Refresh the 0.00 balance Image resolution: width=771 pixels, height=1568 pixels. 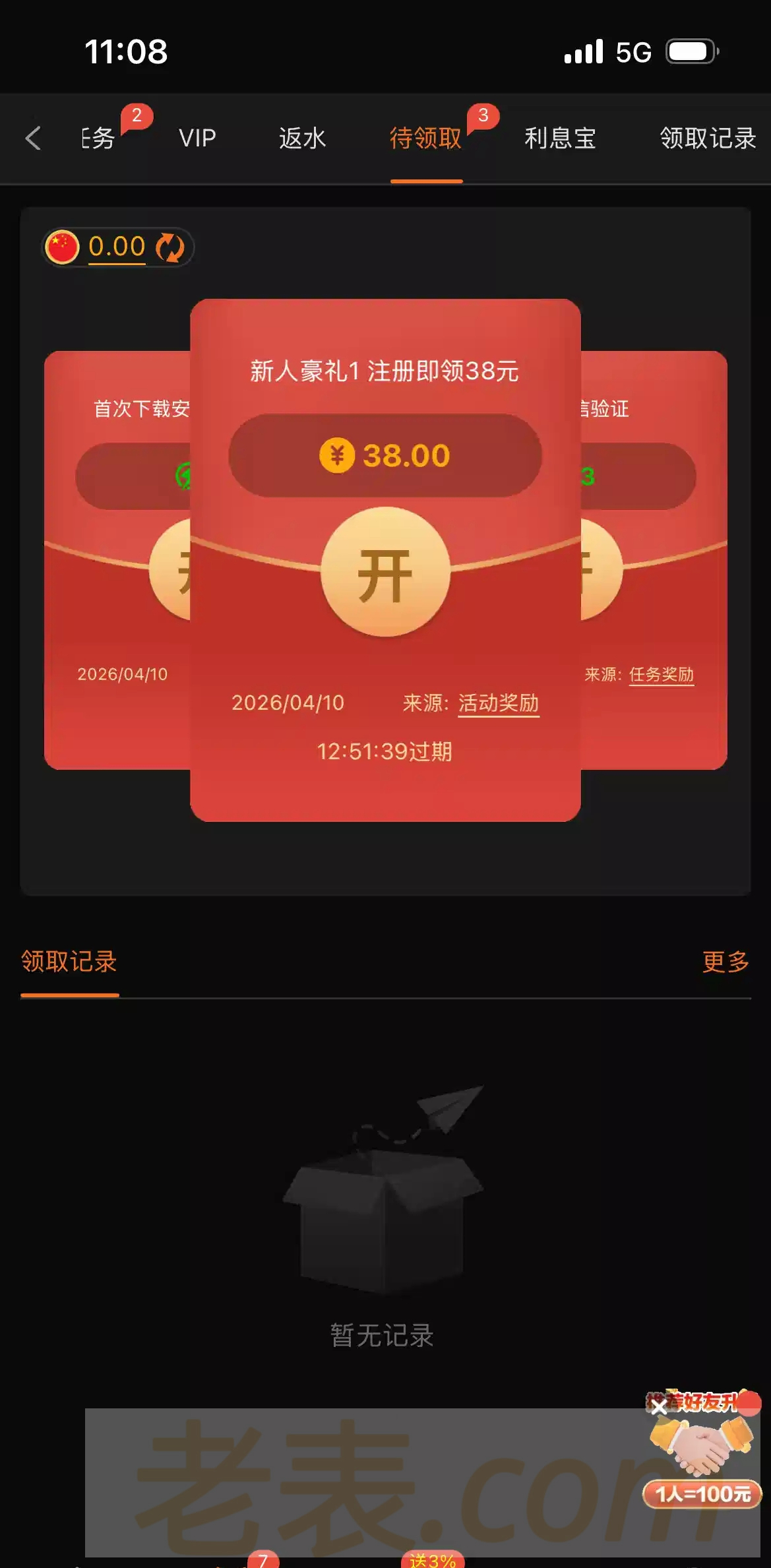point(170,247)
